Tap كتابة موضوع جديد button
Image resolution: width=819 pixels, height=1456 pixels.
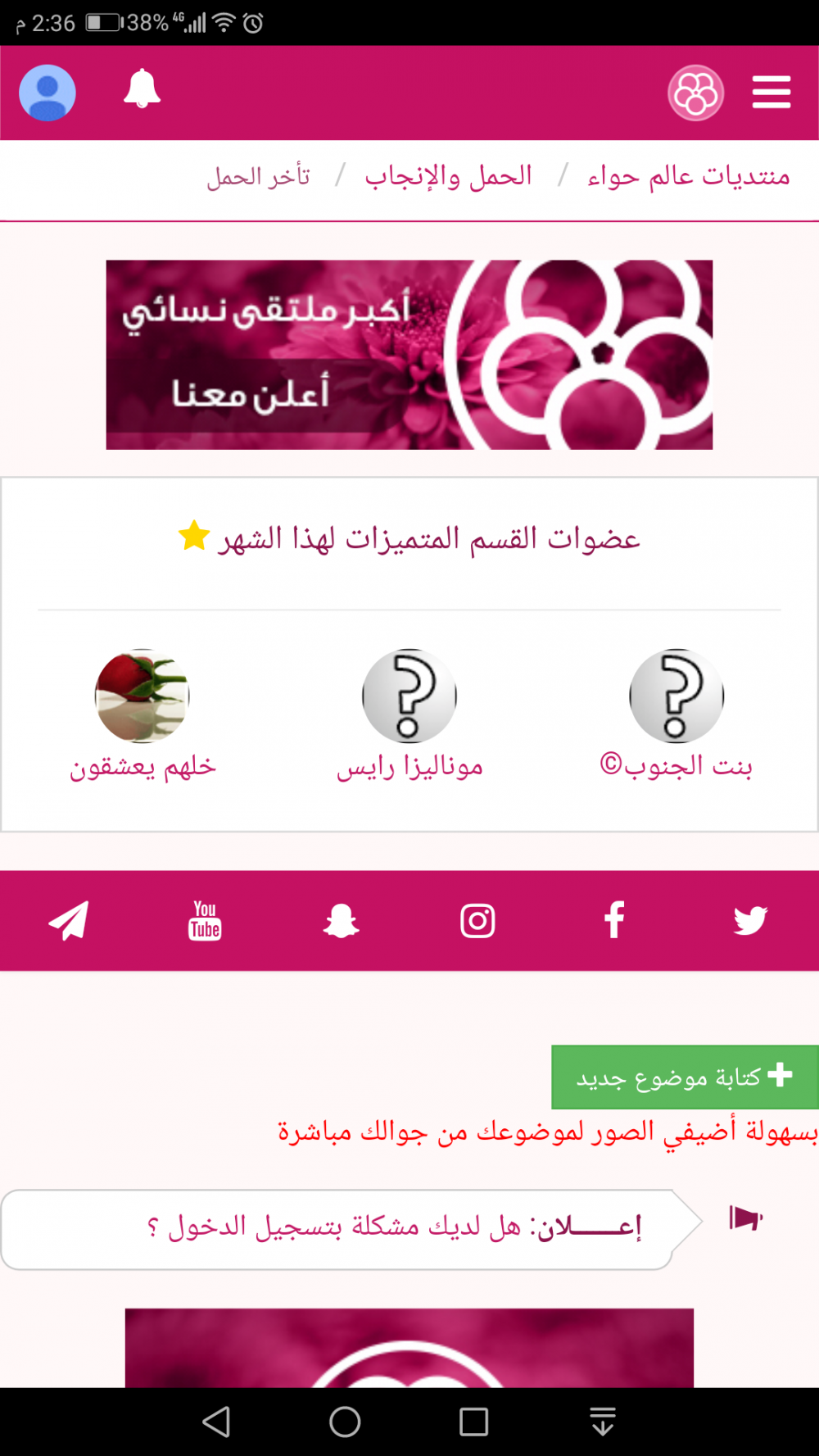tap(685, 1077)
